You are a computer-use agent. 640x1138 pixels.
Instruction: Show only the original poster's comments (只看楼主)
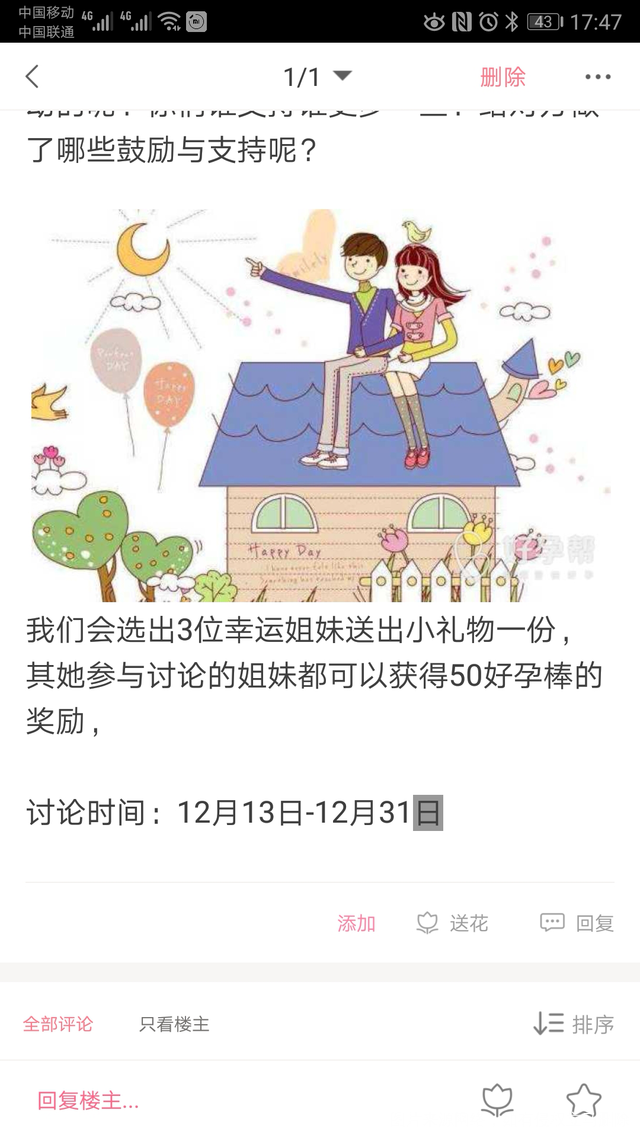(x=174, y=1024)
